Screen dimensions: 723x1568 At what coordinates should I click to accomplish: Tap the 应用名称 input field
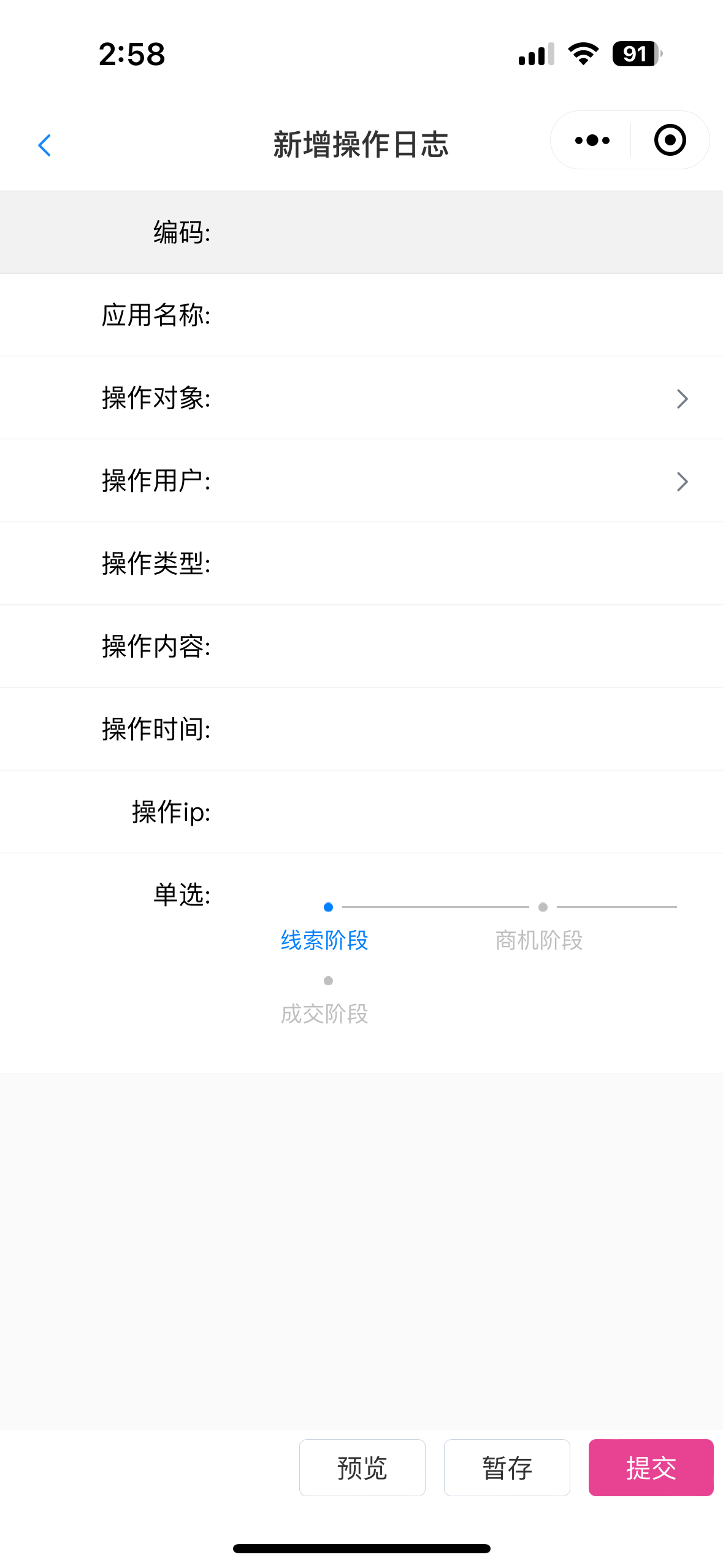pos(454,315)
